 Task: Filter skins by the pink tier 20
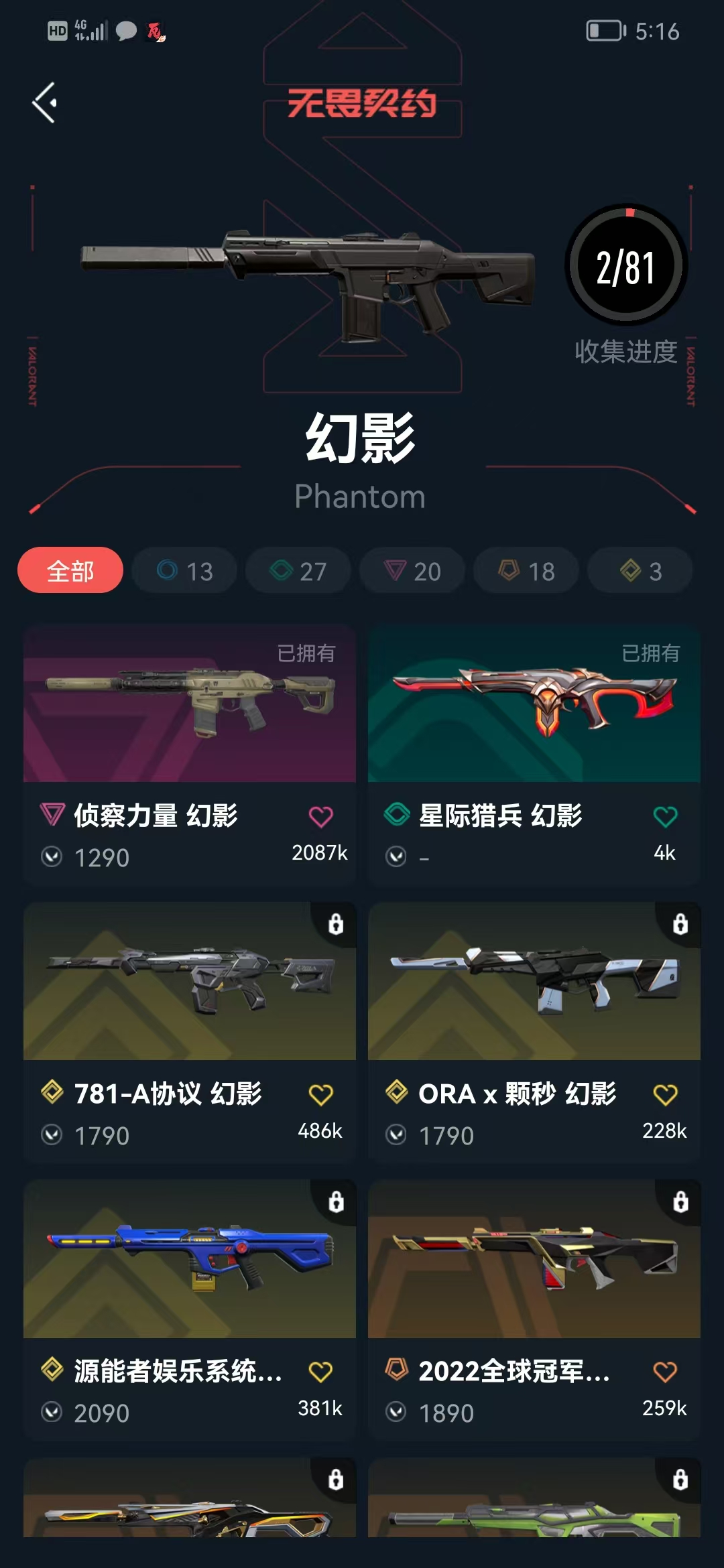tap(412, 571)
